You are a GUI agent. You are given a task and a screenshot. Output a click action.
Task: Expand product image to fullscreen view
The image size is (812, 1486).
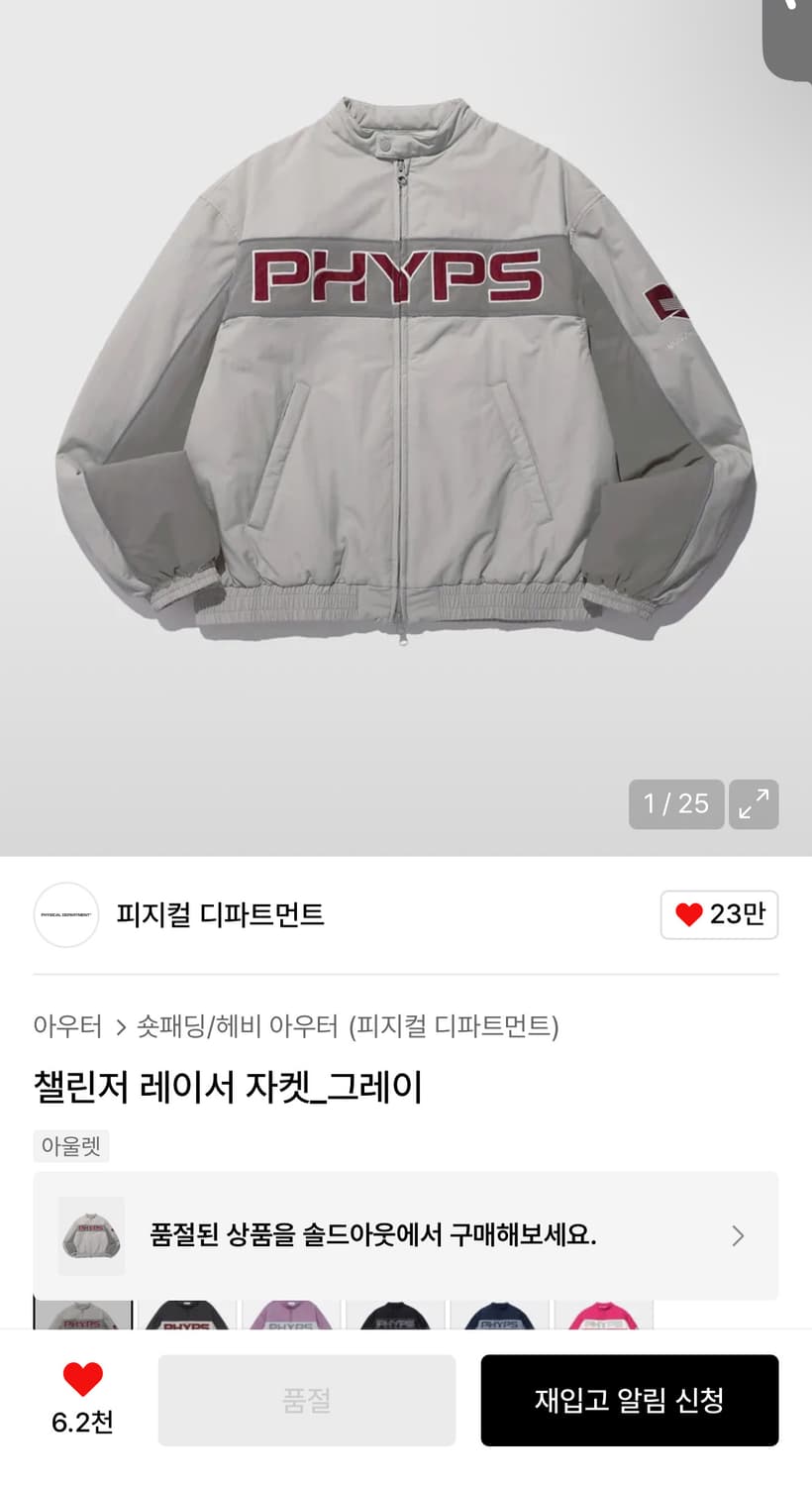[x=754, y=804]
